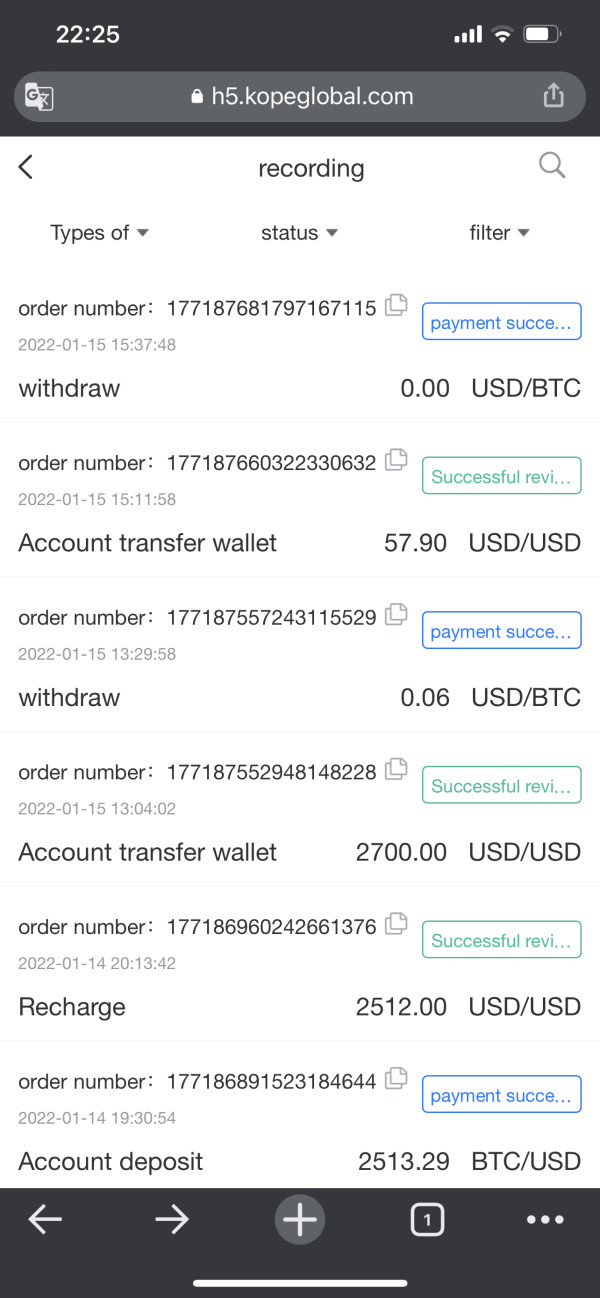
Task: Copy order number 177187557243115529
Action: [x=396, y=614]
